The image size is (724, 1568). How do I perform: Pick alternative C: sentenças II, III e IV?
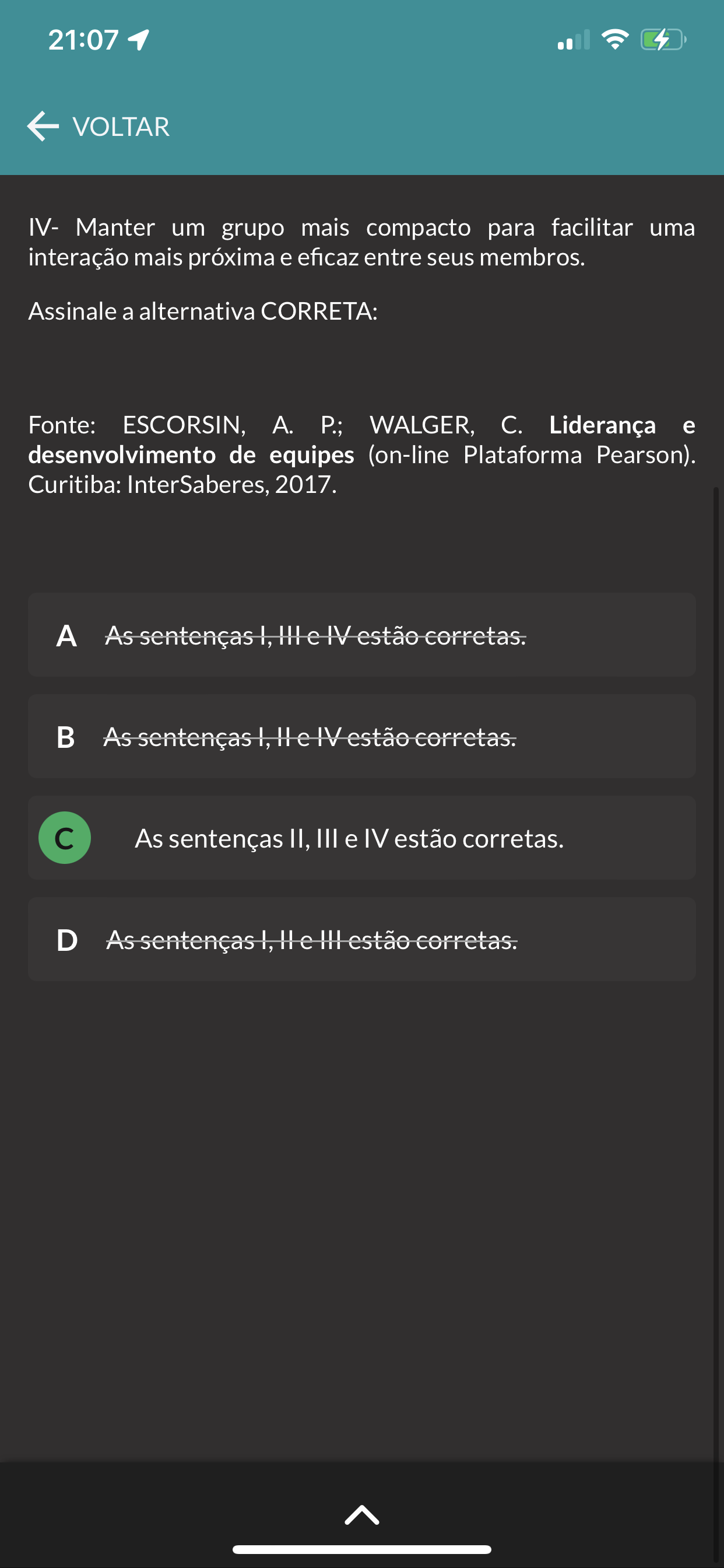coord(361,838)
